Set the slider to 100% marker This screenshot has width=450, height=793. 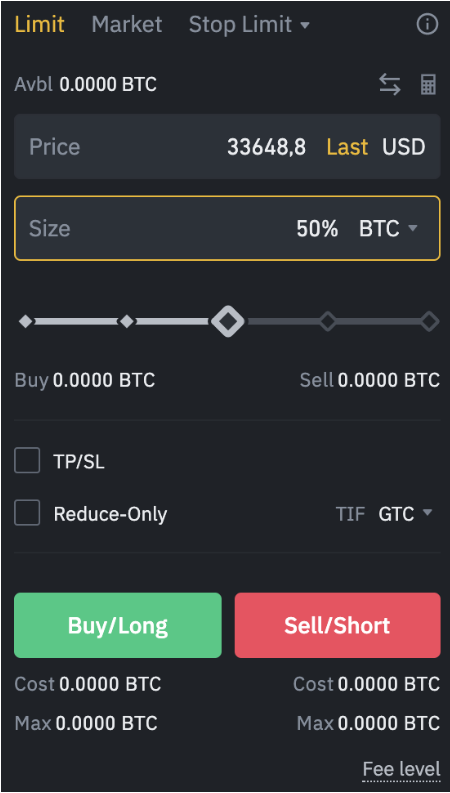pyautogui.click(x=430, y=321)
